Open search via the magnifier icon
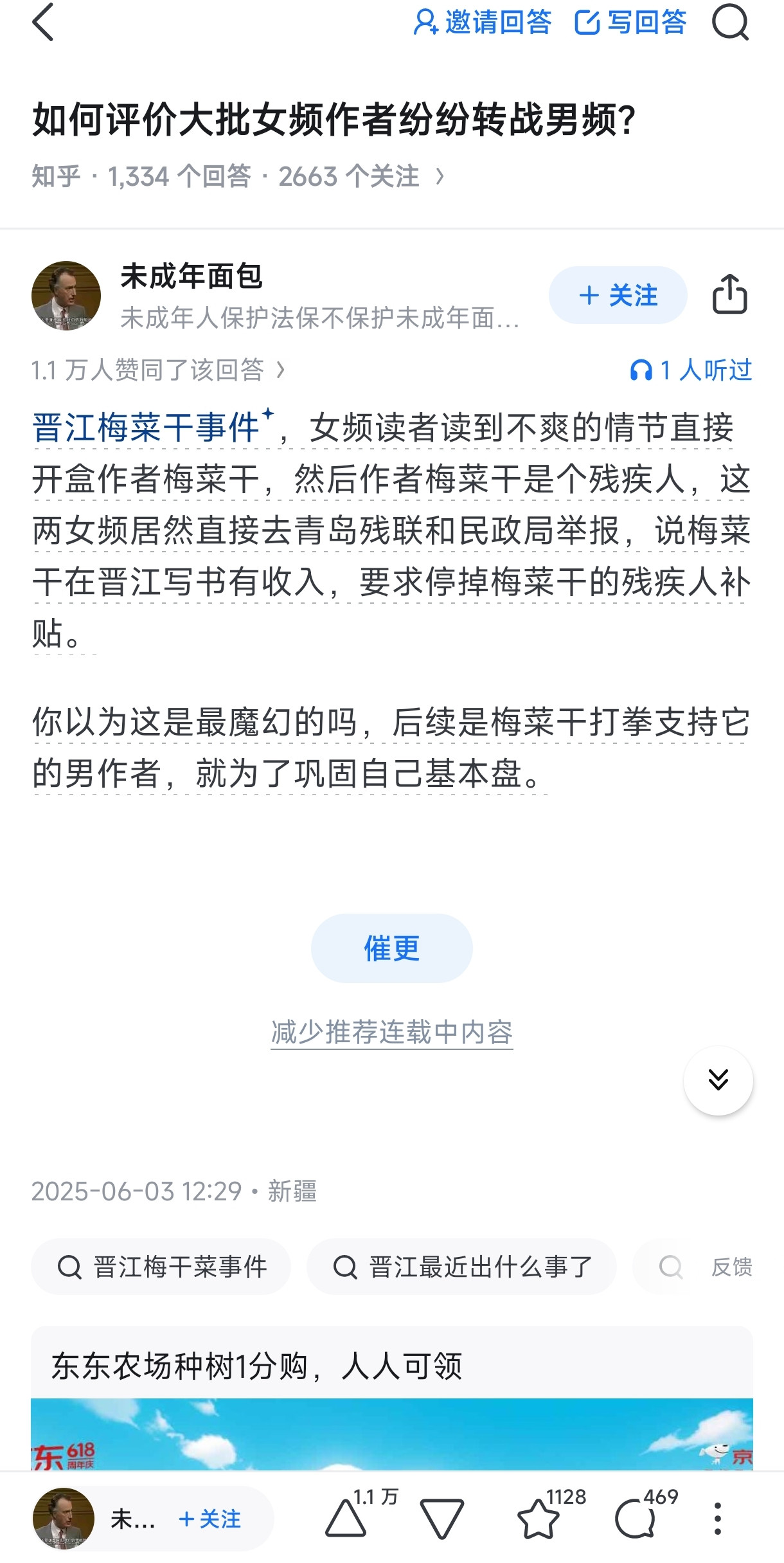The width and height of the screenshot is (784, 1563). (731, 23)
